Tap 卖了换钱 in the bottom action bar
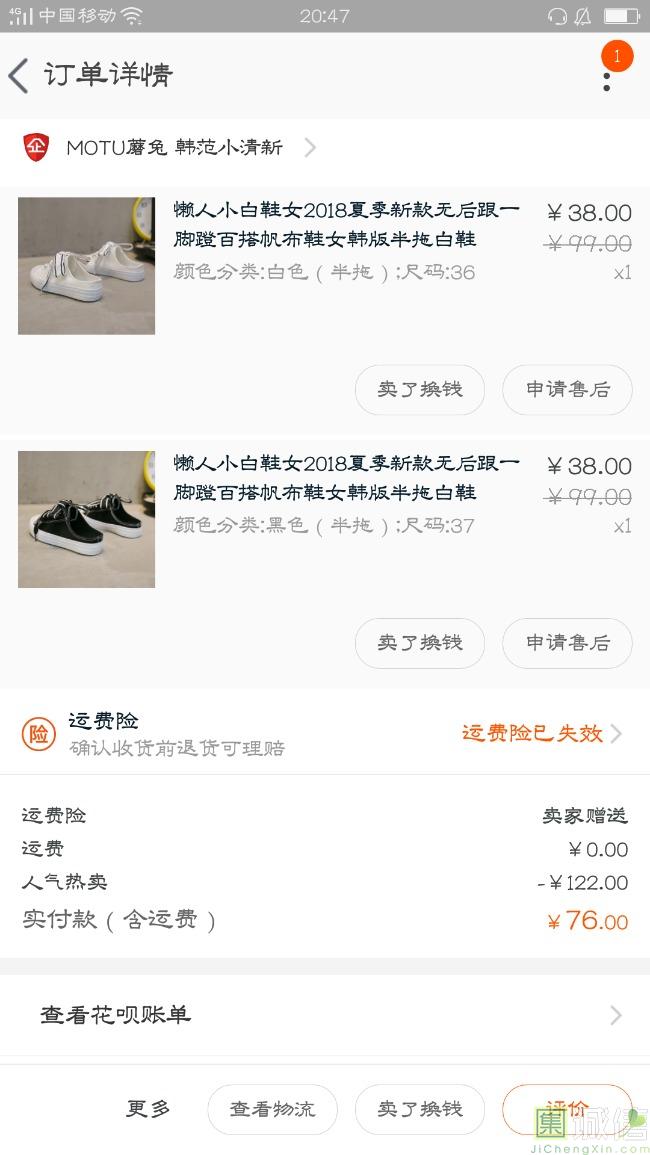650x1155 pixels. point(420,1109)
